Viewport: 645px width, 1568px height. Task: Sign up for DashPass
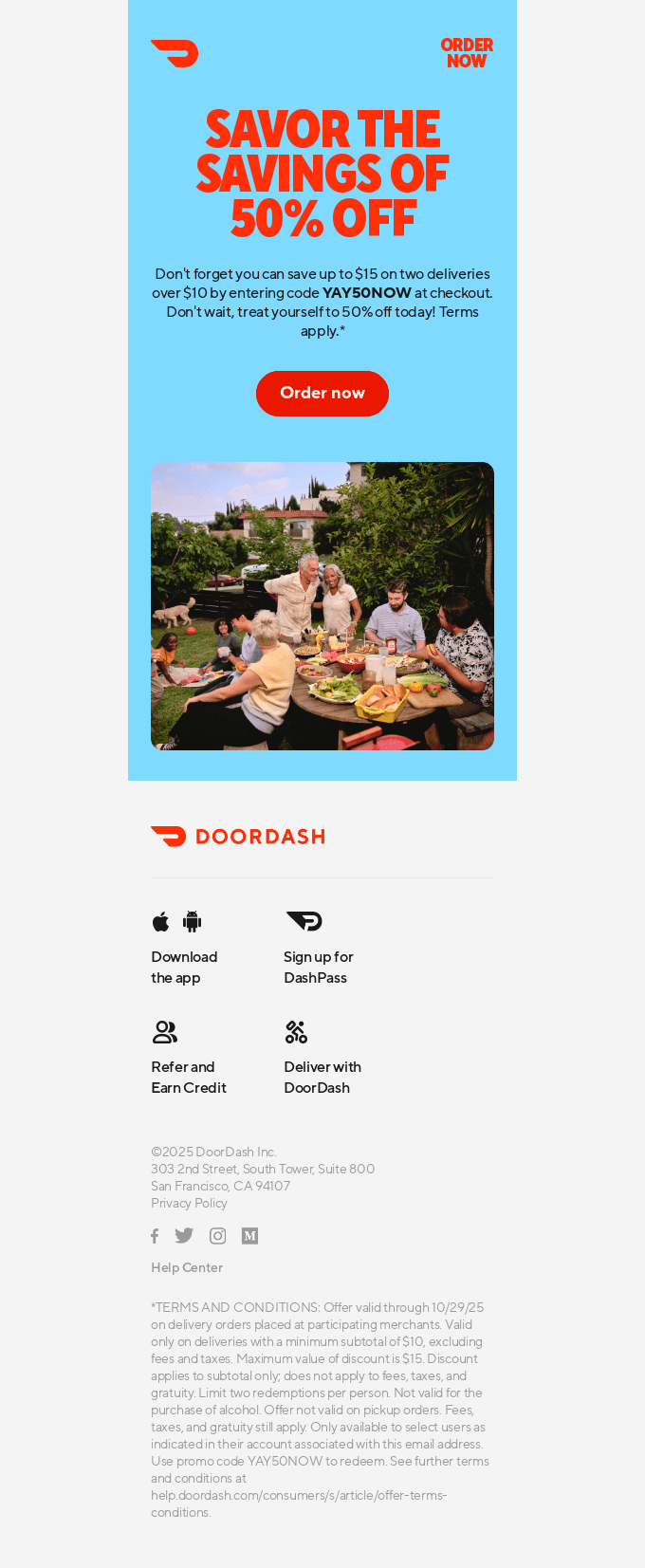[318, 967]
